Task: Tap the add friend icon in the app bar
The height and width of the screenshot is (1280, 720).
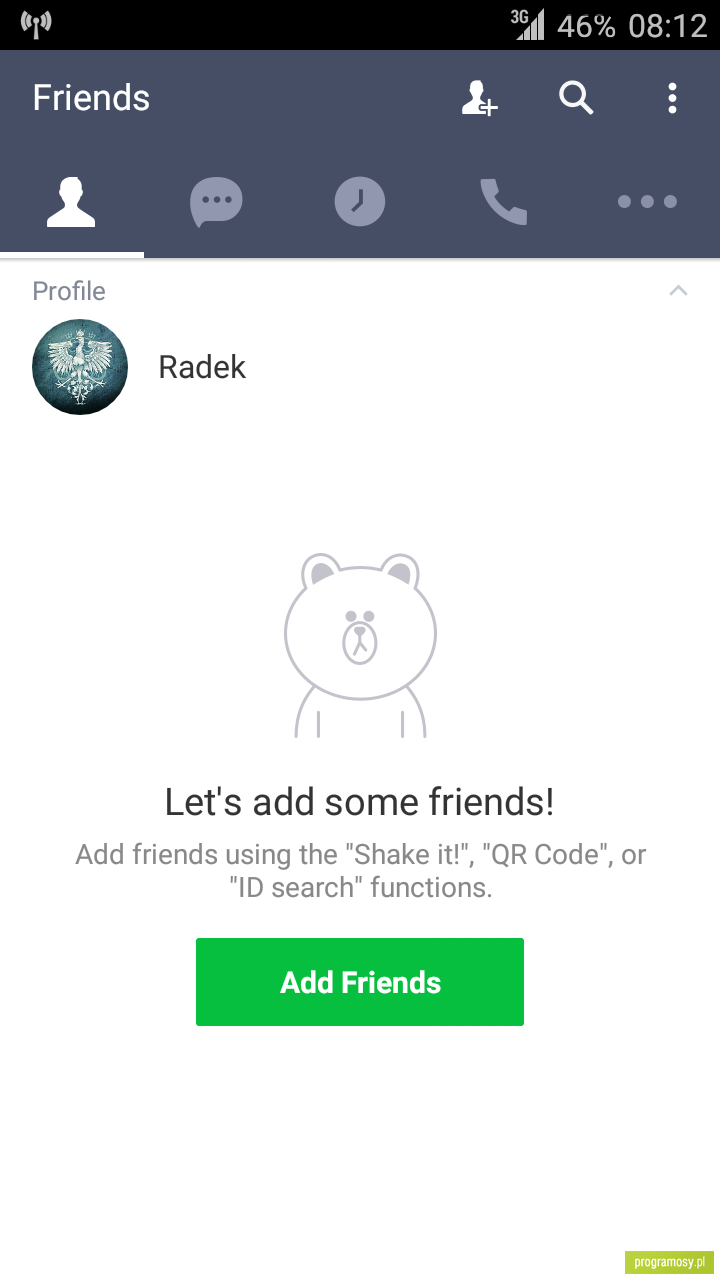Action: click(480, 98)
